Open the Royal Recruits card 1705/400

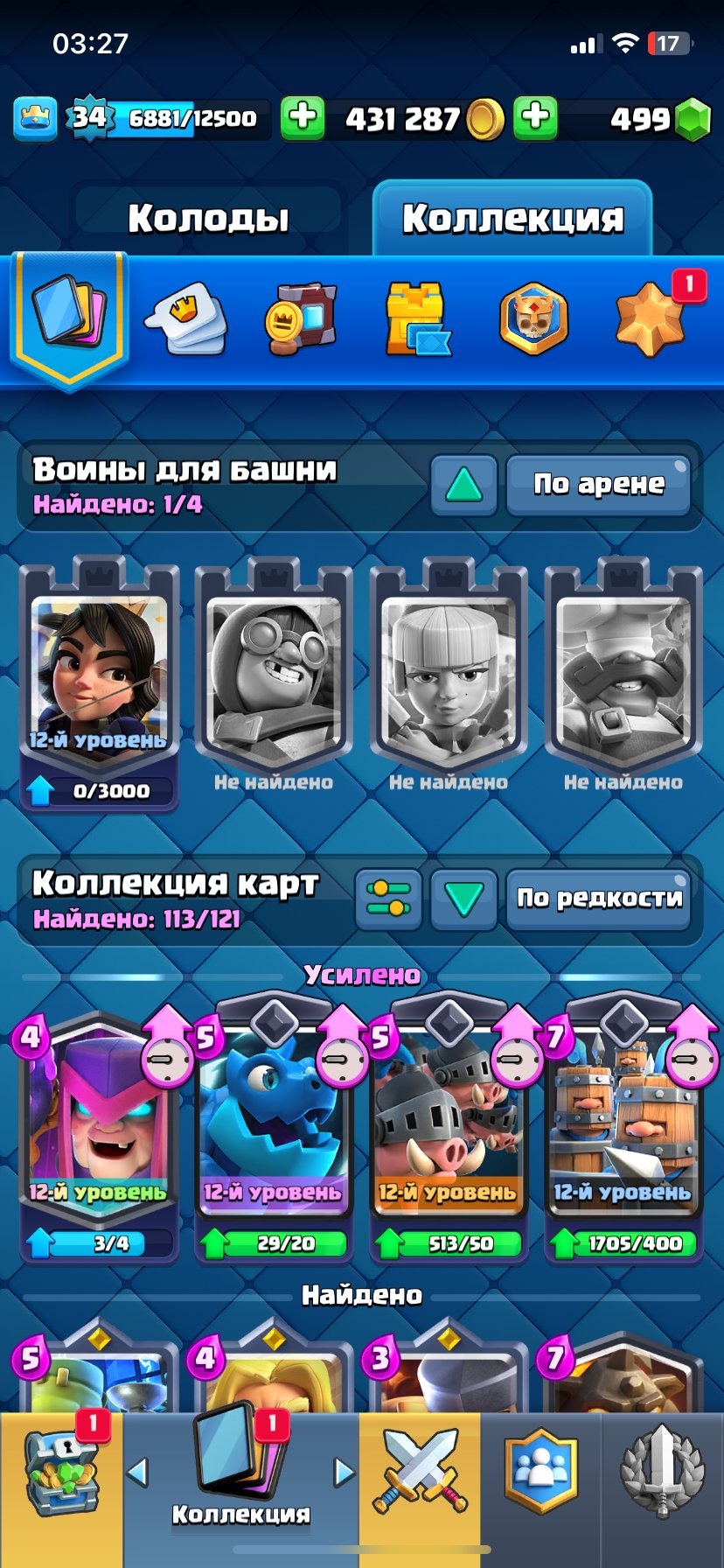(623, 1129)
